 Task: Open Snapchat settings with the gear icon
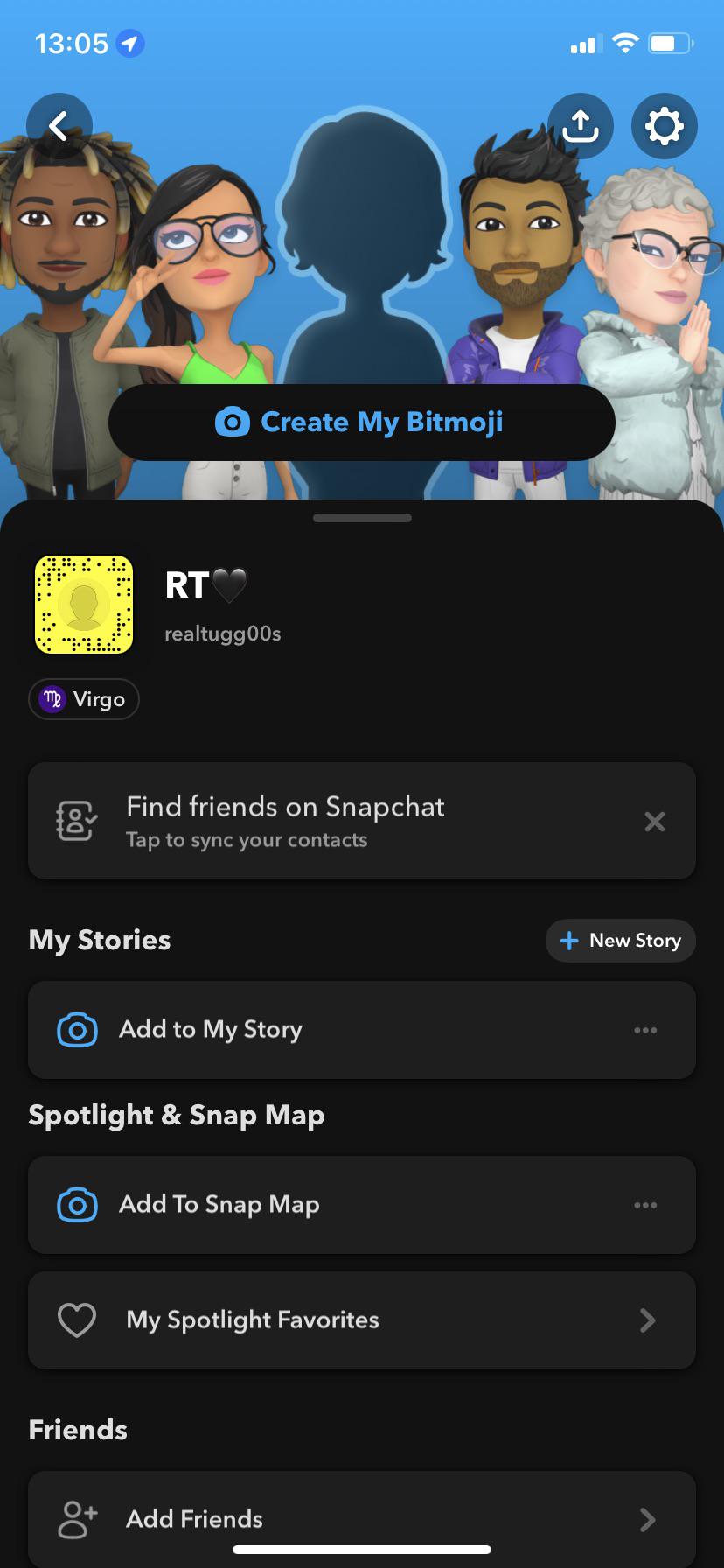665,125
